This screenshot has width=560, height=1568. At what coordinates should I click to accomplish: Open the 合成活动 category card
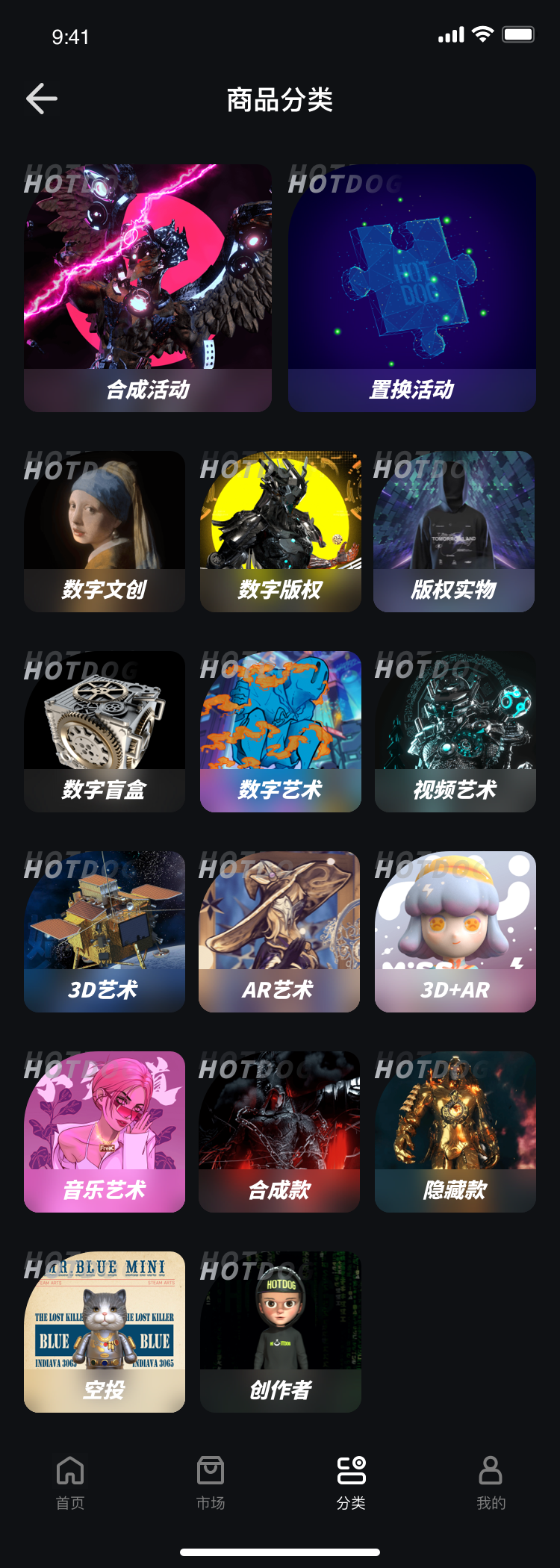(x=148, y=288)
